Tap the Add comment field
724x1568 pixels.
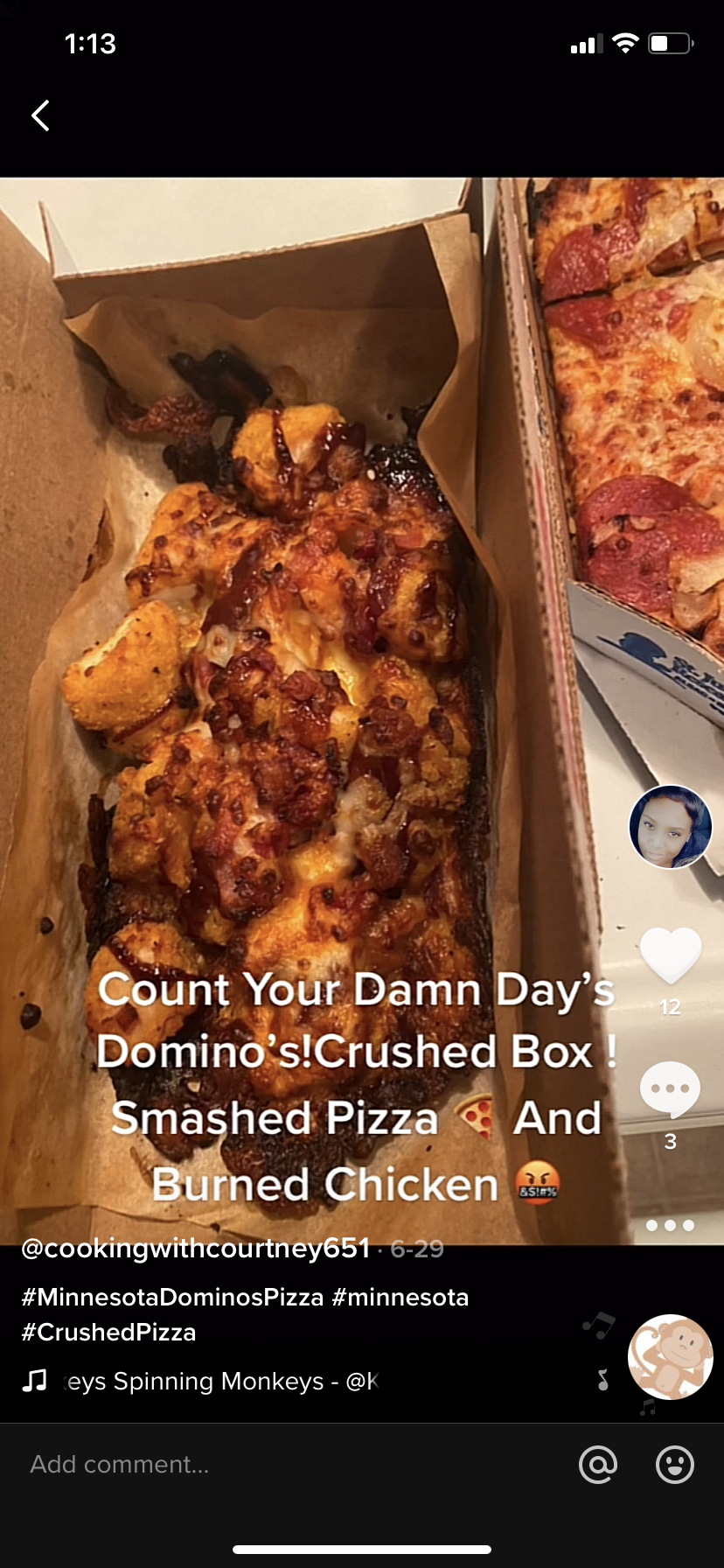(x=262, y=1464)
